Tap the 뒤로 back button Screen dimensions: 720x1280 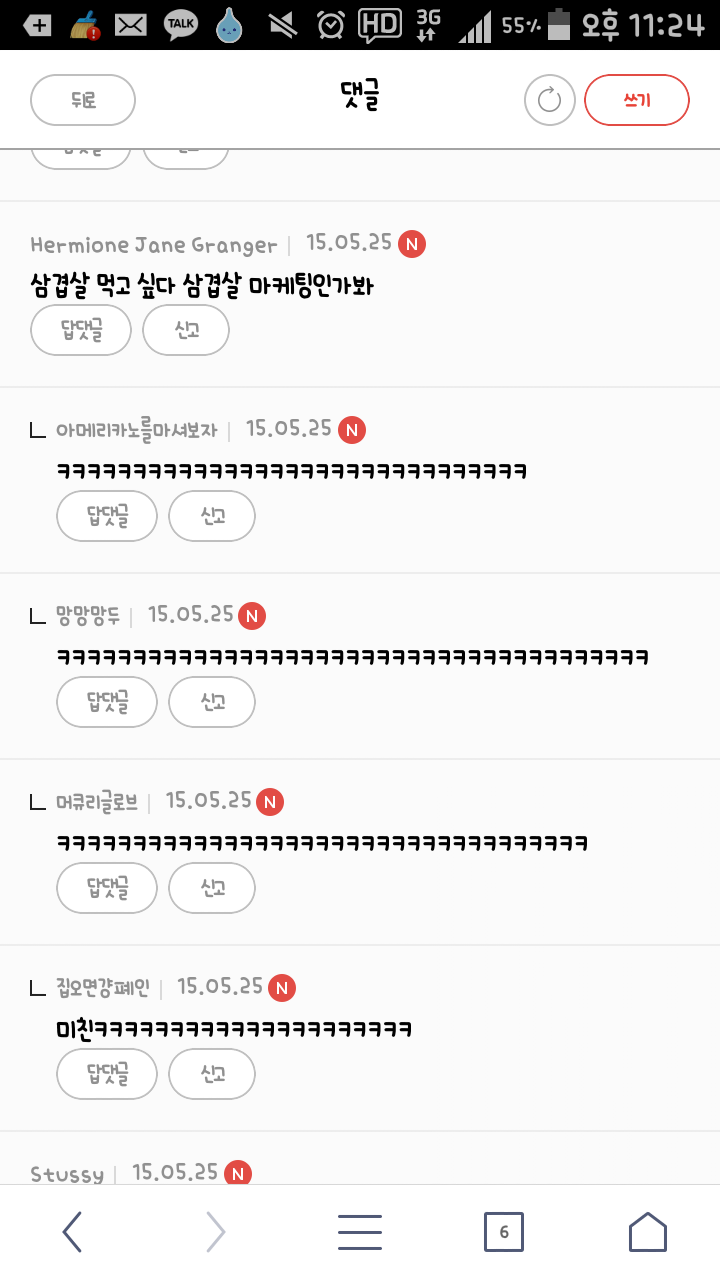click(x=83, y=100)
